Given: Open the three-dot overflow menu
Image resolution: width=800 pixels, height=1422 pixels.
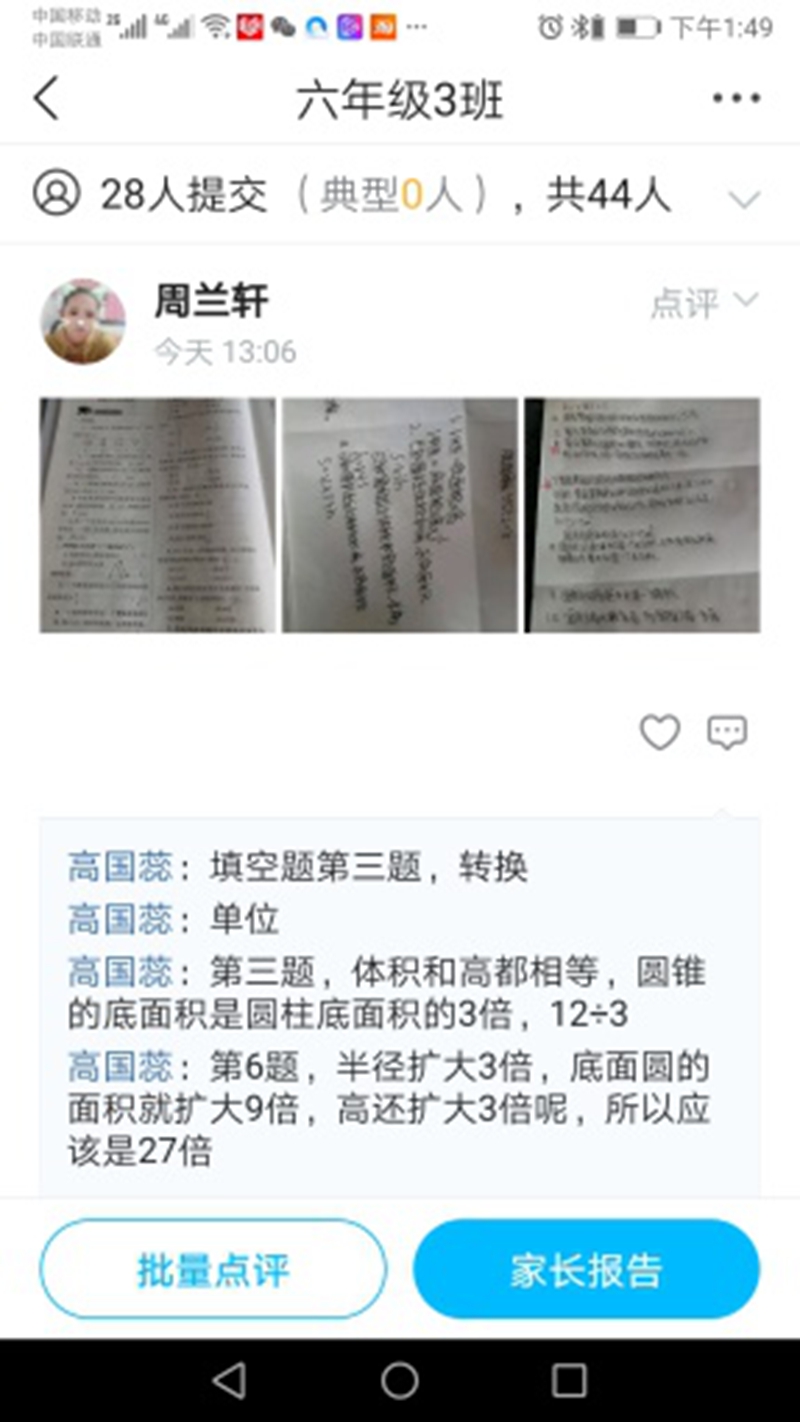Looking at the screenshot, I should coord(736,98).
